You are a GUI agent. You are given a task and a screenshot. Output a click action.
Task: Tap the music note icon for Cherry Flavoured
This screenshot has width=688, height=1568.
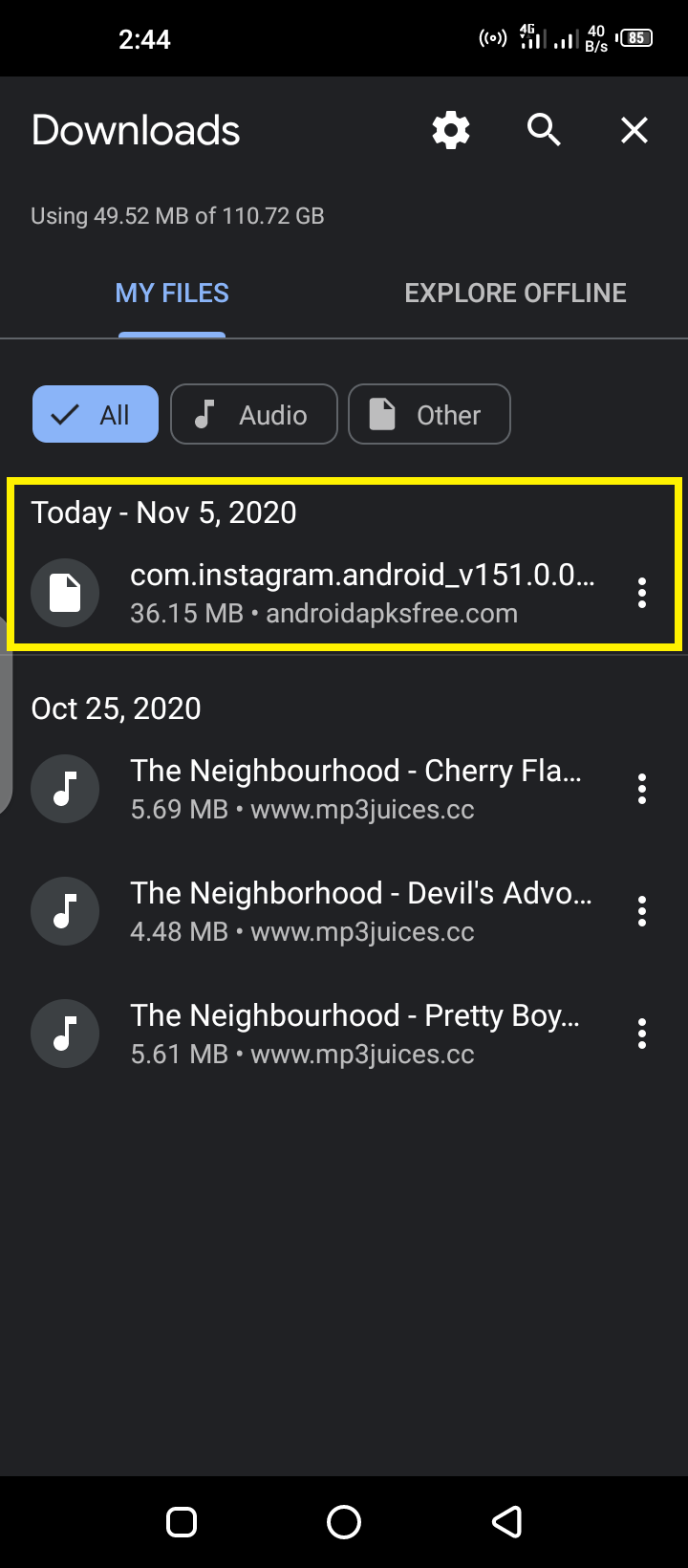(65, 789)
